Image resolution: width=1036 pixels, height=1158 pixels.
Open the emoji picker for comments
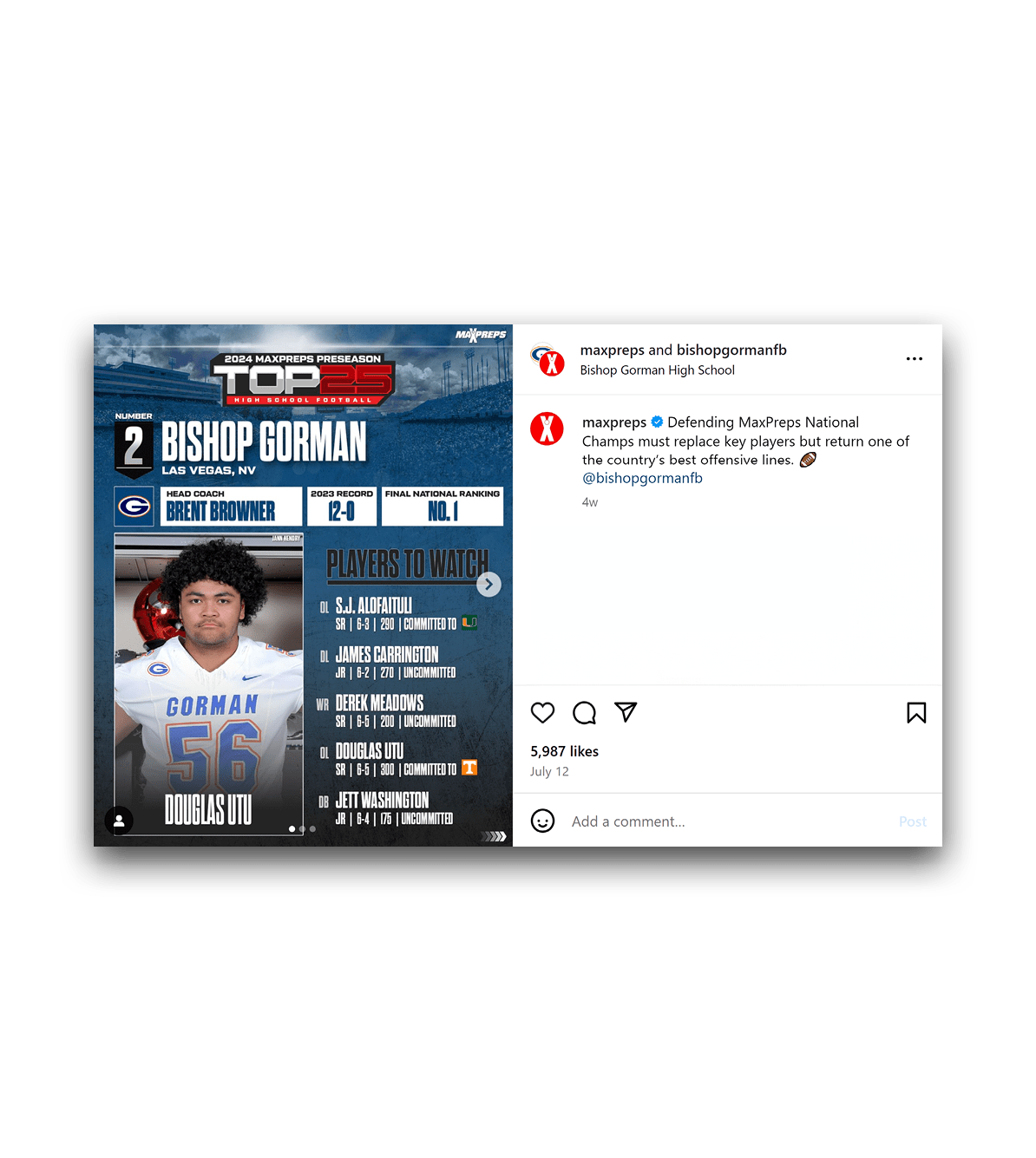click(x=542, y=821)
